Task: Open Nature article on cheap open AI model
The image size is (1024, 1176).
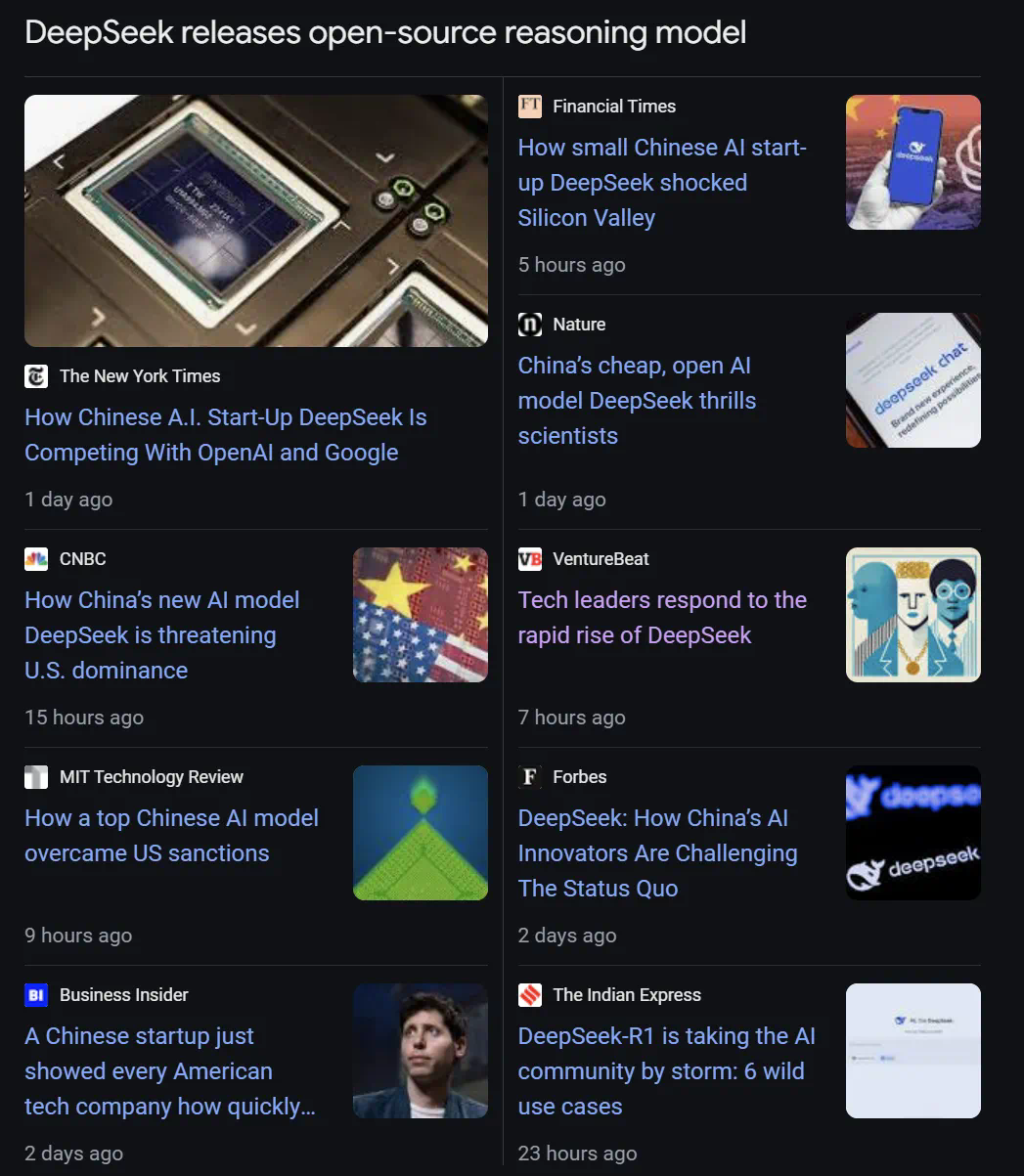Action: click(x=637, y=401)
